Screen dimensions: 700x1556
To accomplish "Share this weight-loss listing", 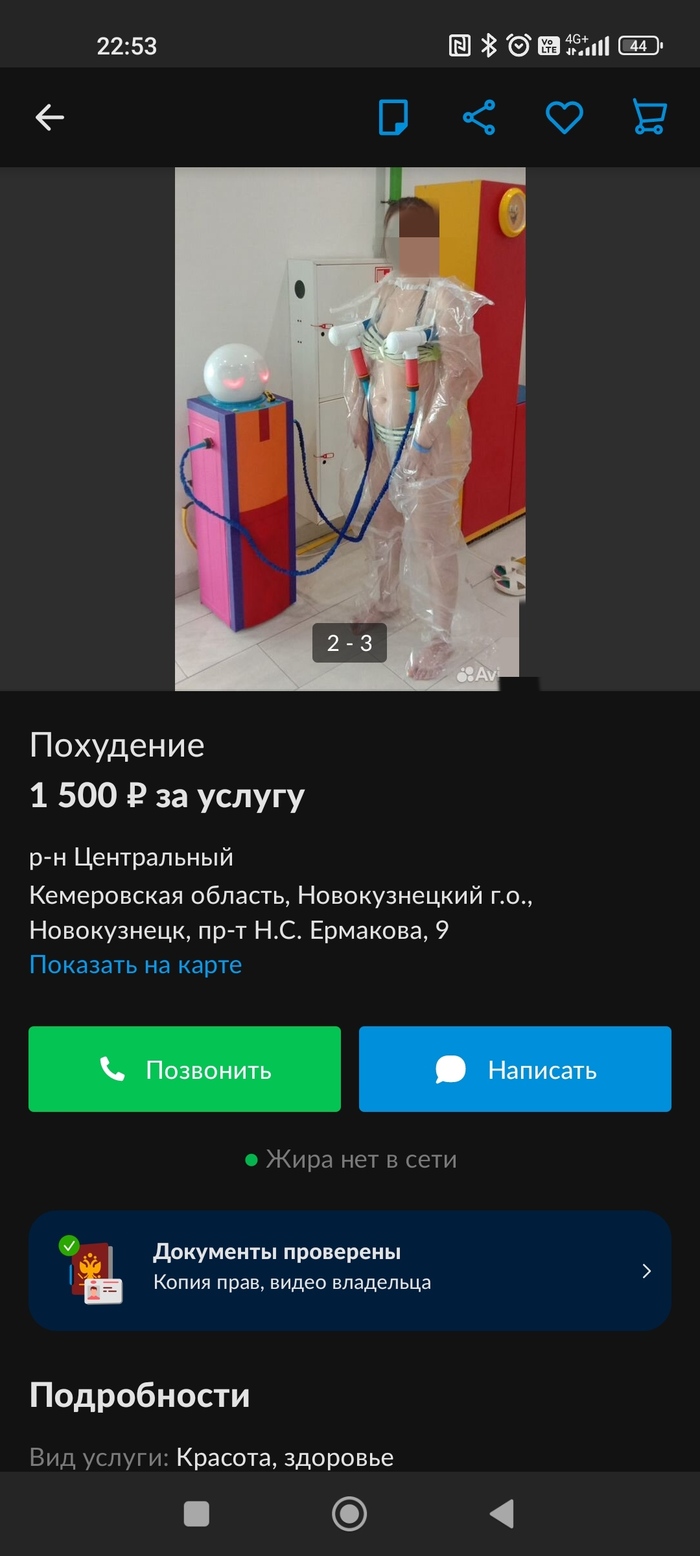I will point(479,118).
